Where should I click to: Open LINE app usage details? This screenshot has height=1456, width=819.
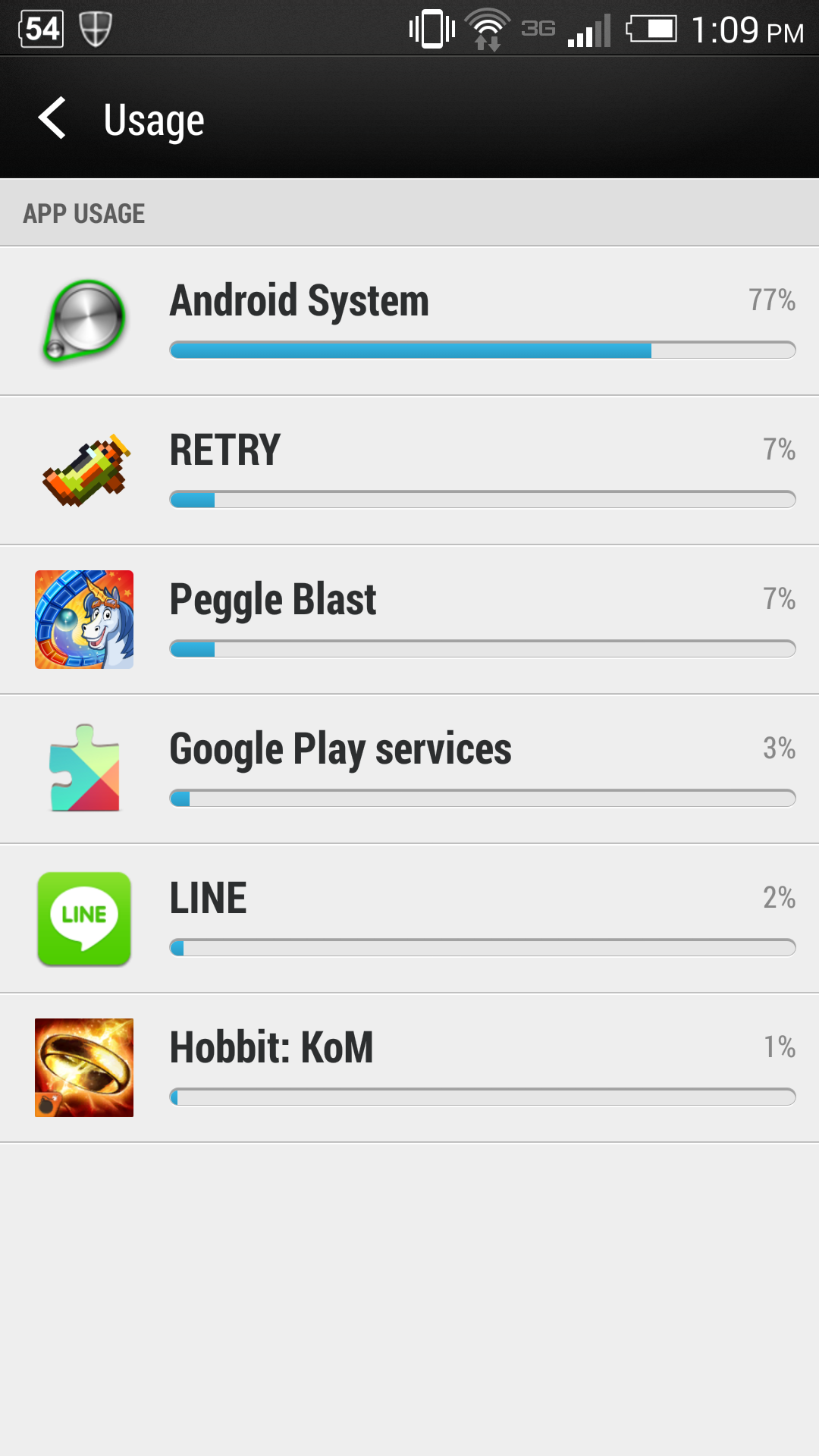(x=409, y=918)
